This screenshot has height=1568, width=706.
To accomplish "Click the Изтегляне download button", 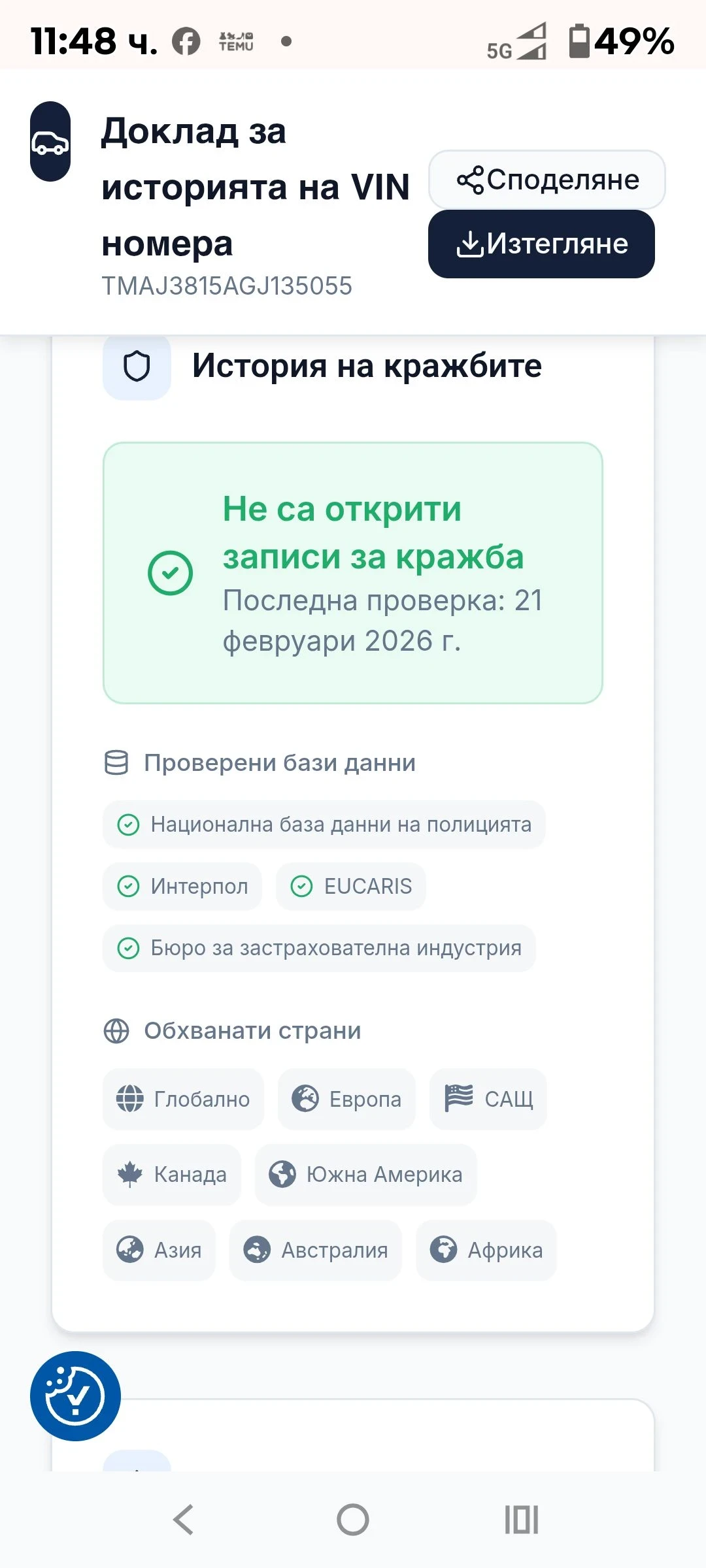I will (541, 244).
